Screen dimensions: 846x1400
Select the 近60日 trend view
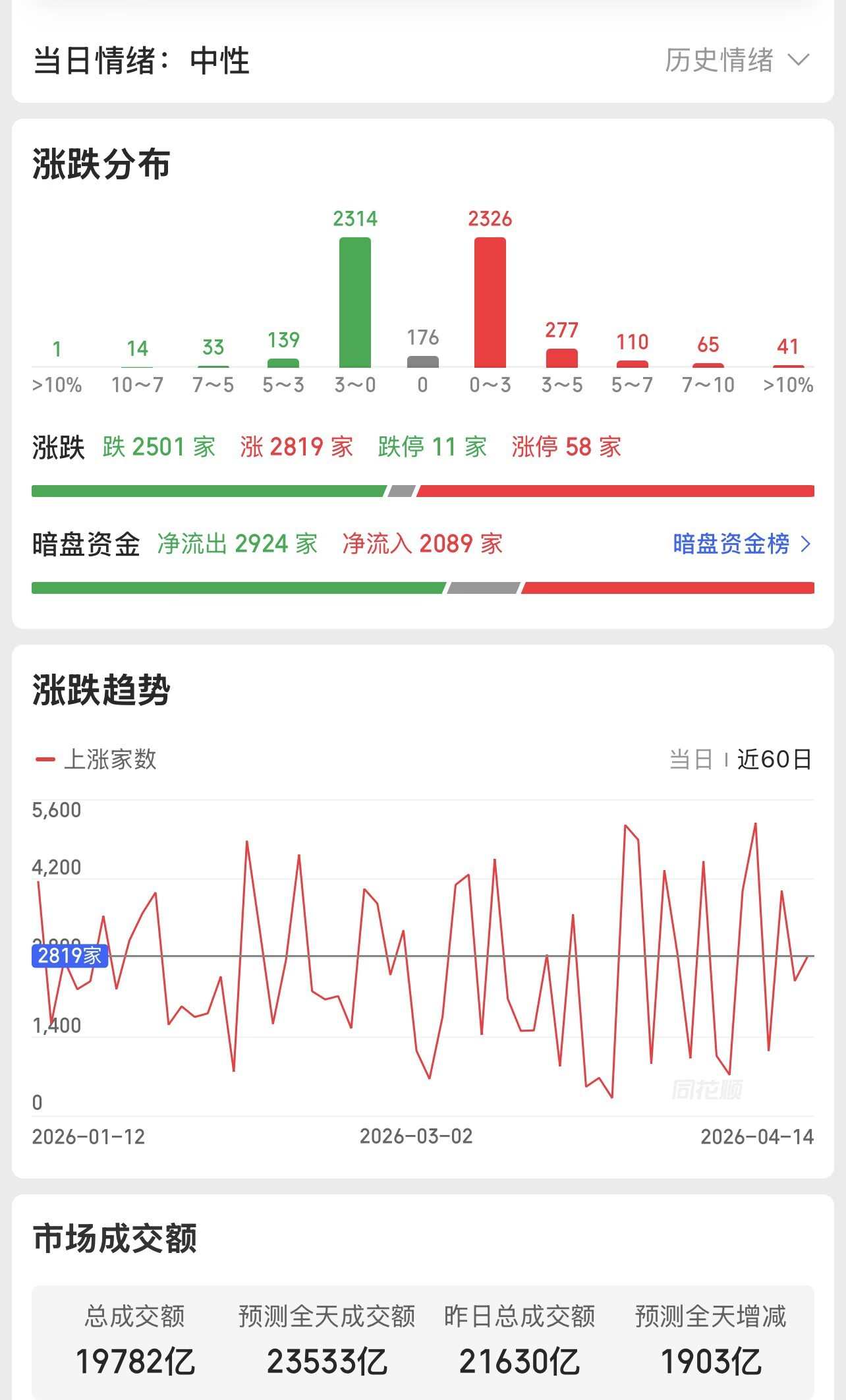tap(774, 759)
